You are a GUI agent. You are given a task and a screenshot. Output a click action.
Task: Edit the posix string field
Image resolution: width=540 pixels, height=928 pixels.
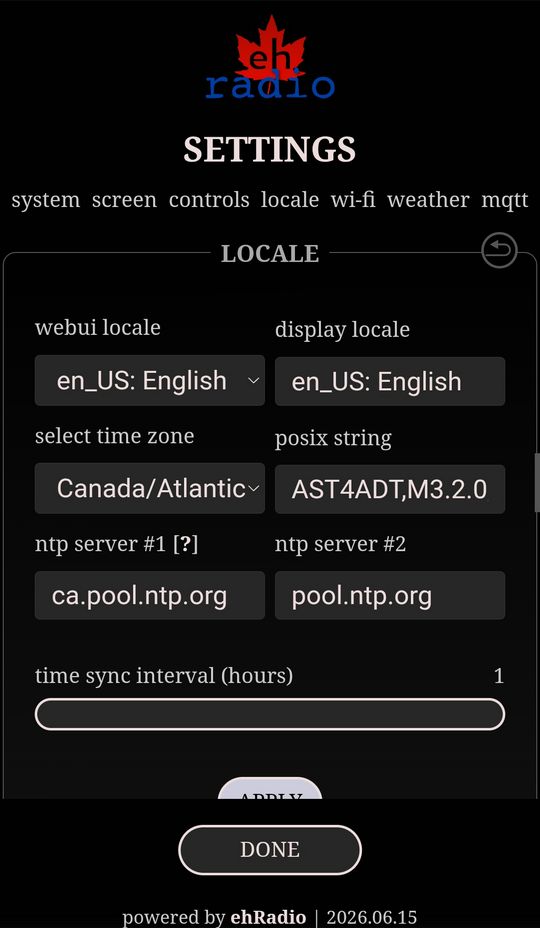tap(390, 489)
